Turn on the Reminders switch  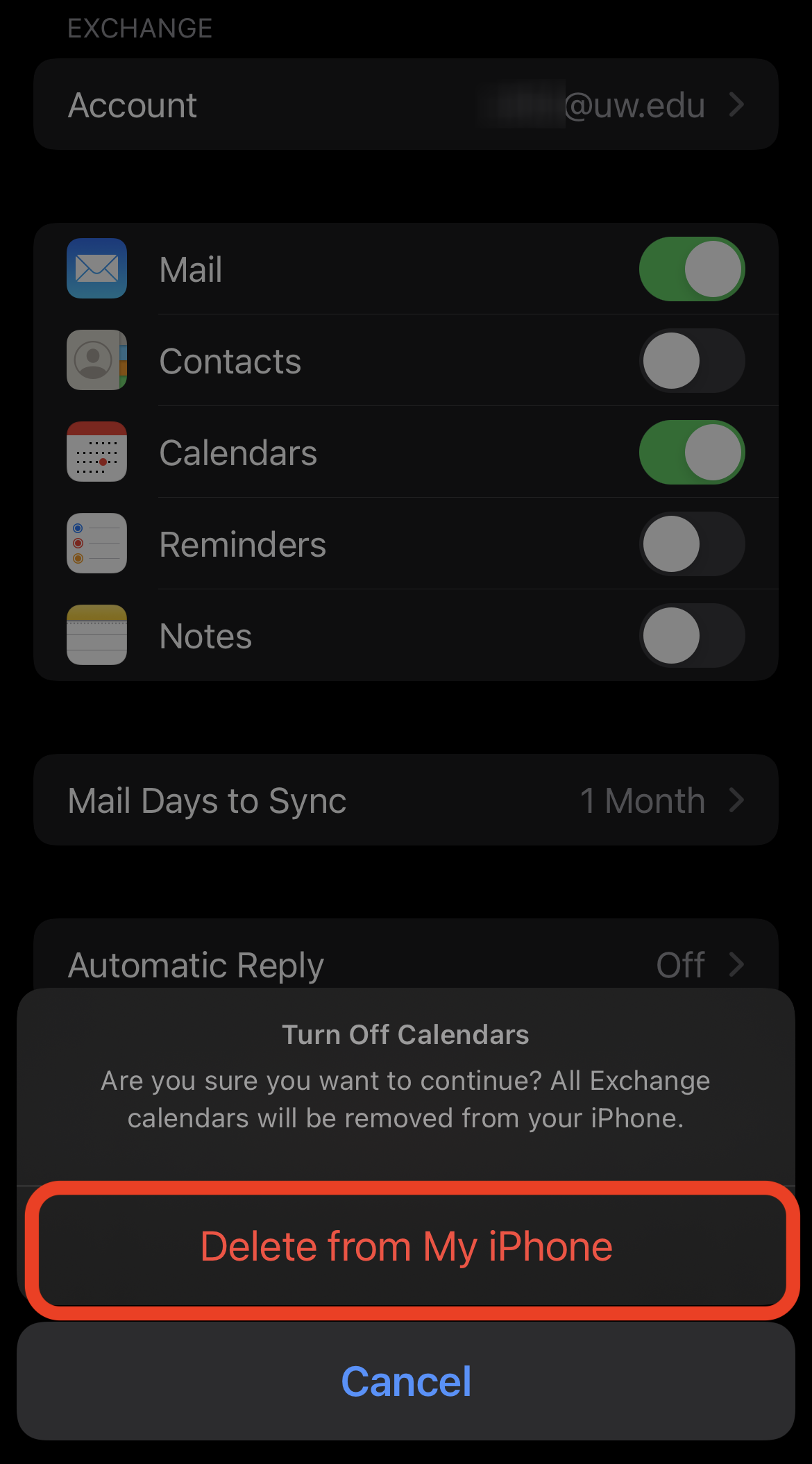pyautogui.click(x=692, y=544)
